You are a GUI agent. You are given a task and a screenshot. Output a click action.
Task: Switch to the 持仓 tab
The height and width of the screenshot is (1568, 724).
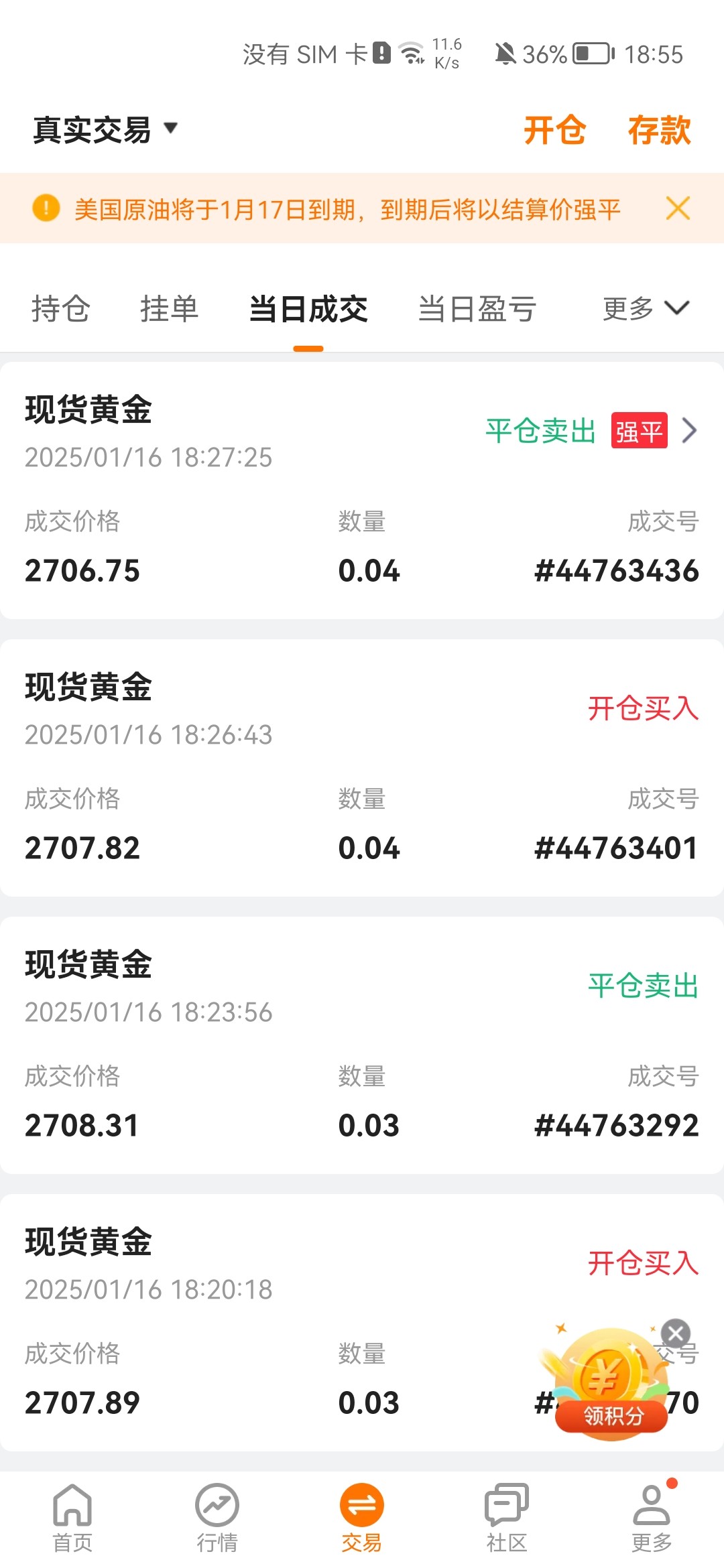tap(61, 309)
